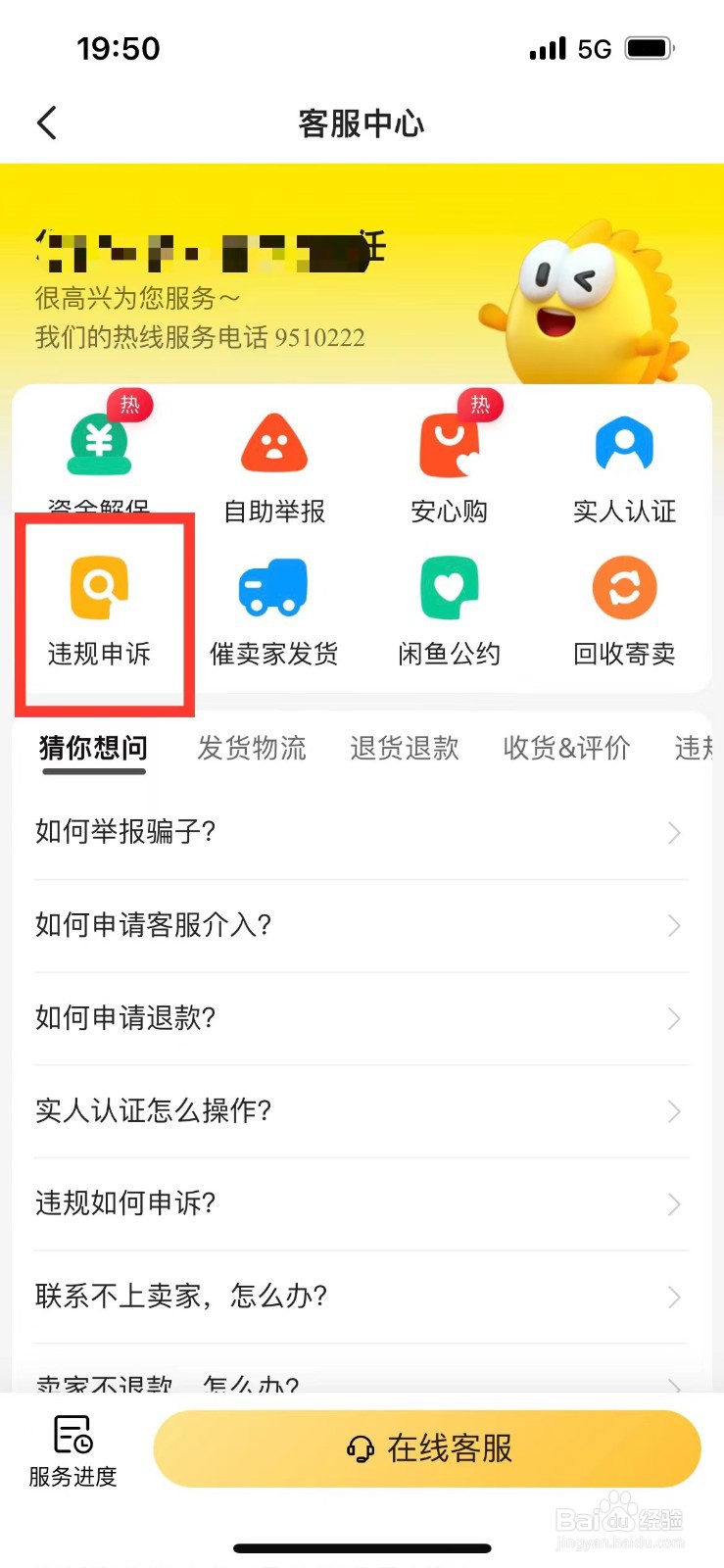The width and height of the screenshot is (724, 1568).
Task: Select the 自助举报 self-report icon
Action: point(272,461)
